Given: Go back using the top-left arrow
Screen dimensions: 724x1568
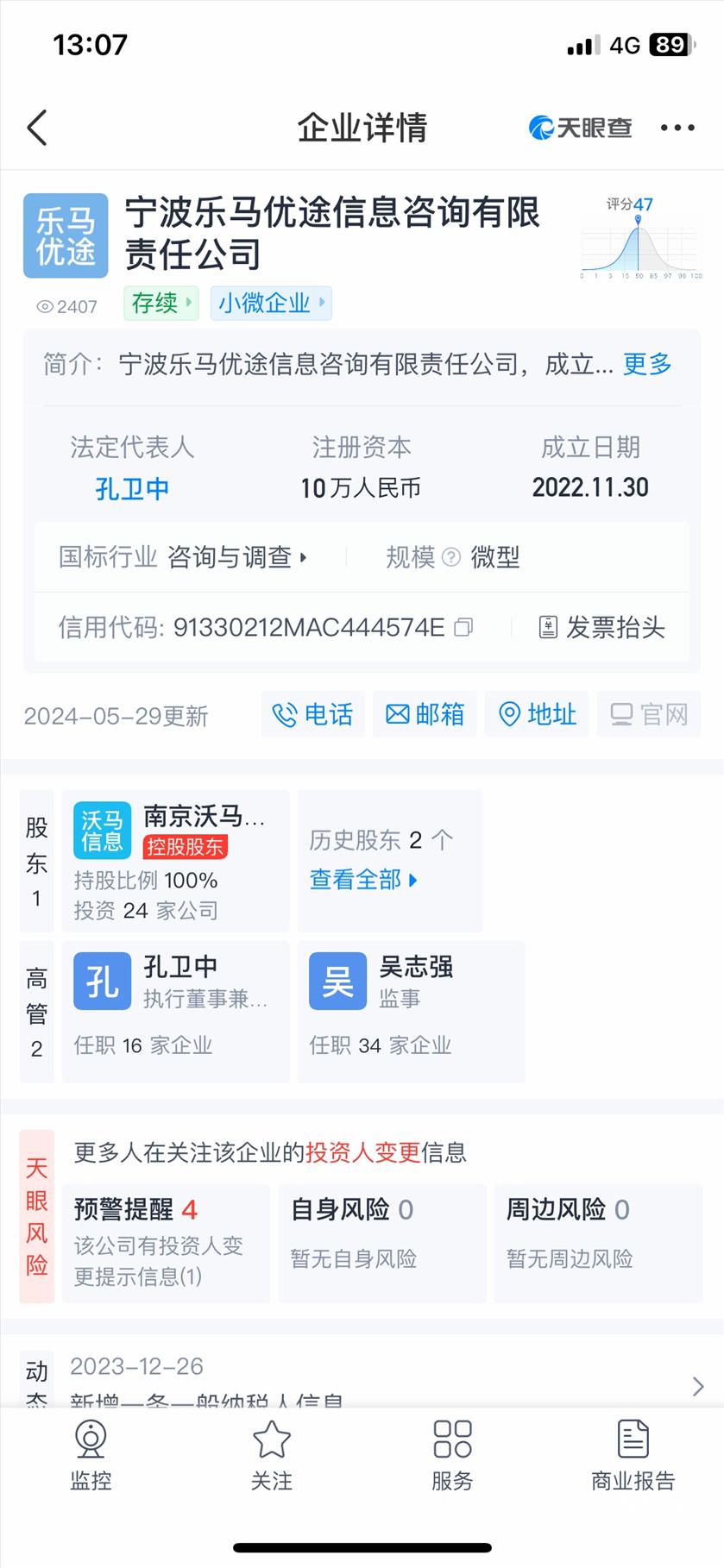Looking at the screenshot, I should point(37,128).
